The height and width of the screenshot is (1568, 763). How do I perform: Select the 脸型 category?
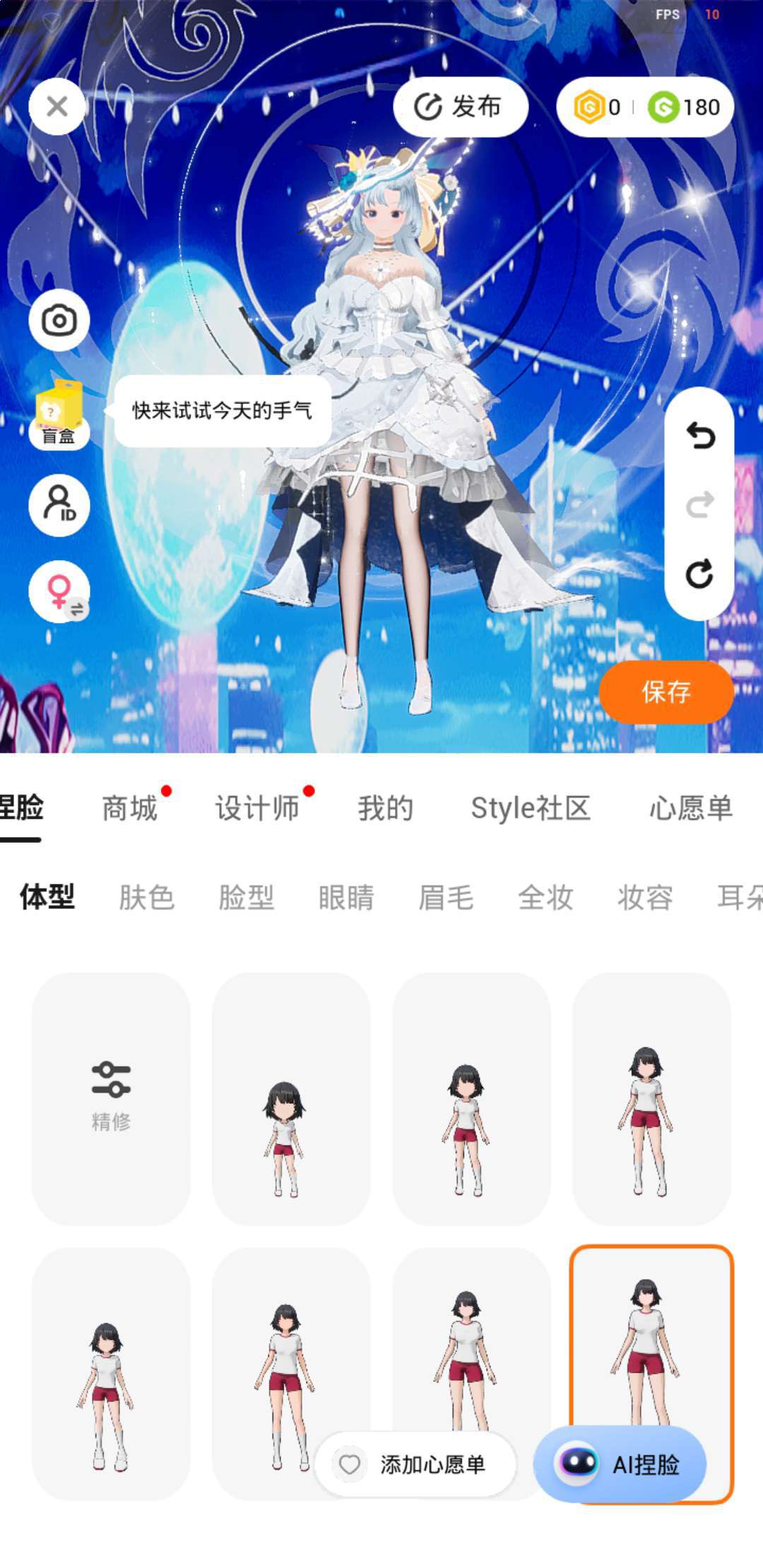[246, 898]
